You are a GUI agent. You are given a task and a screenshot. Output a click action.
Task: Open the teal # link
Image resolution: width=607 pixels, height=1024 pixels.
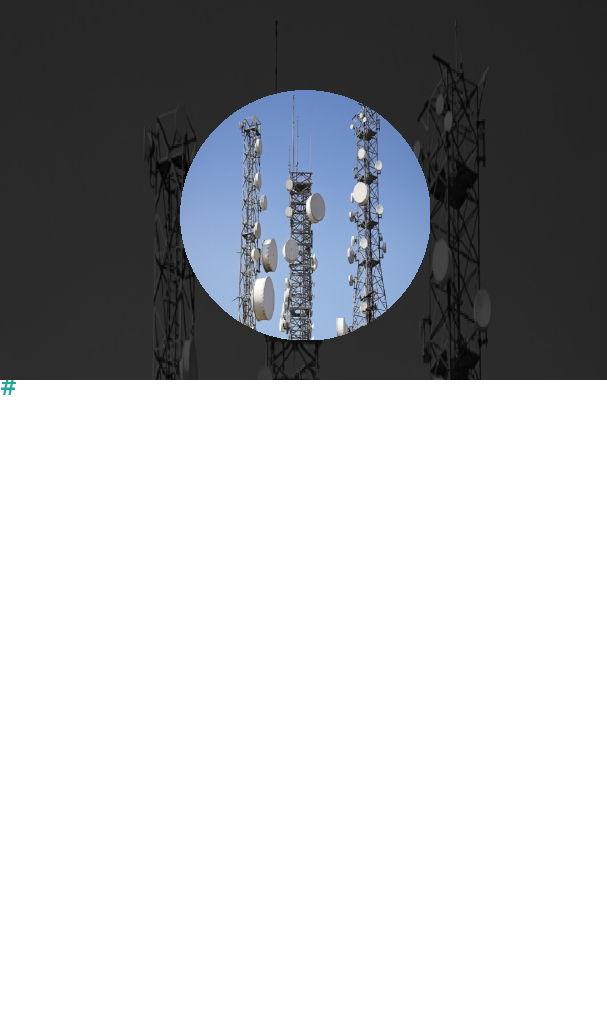(x=8, y=387)
